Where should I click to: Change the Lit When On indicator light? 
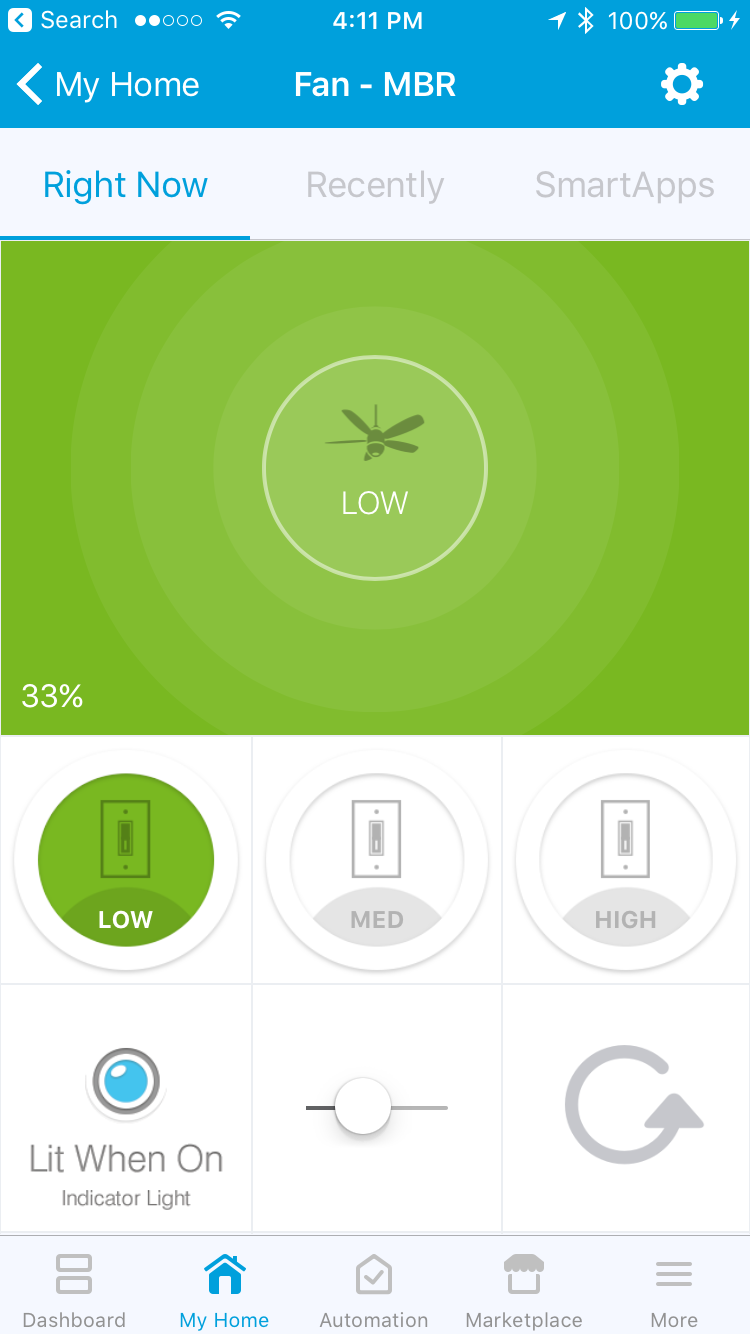point(126,1109)
